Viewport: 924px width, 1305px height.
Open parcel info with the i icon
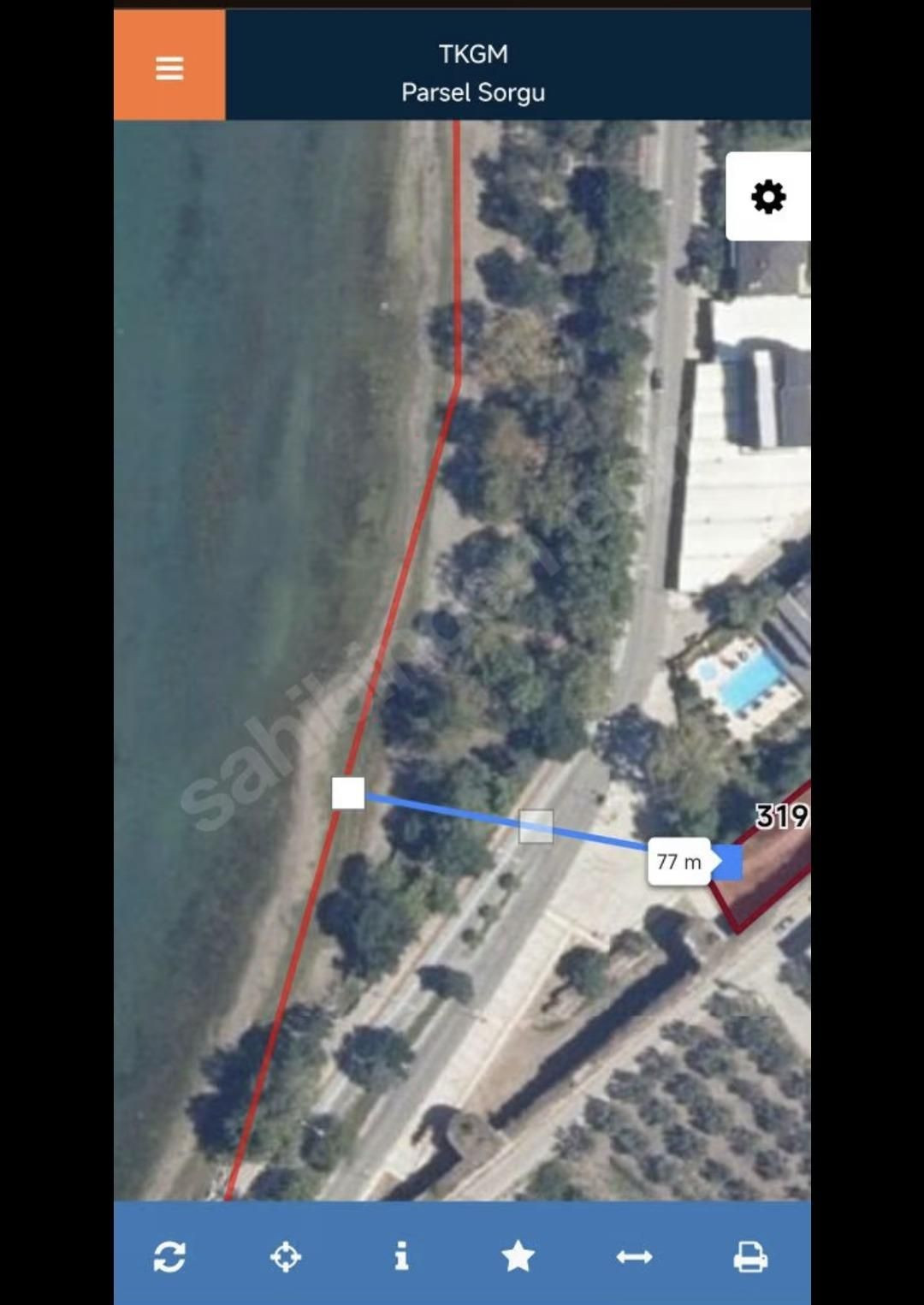(401, 1256)
